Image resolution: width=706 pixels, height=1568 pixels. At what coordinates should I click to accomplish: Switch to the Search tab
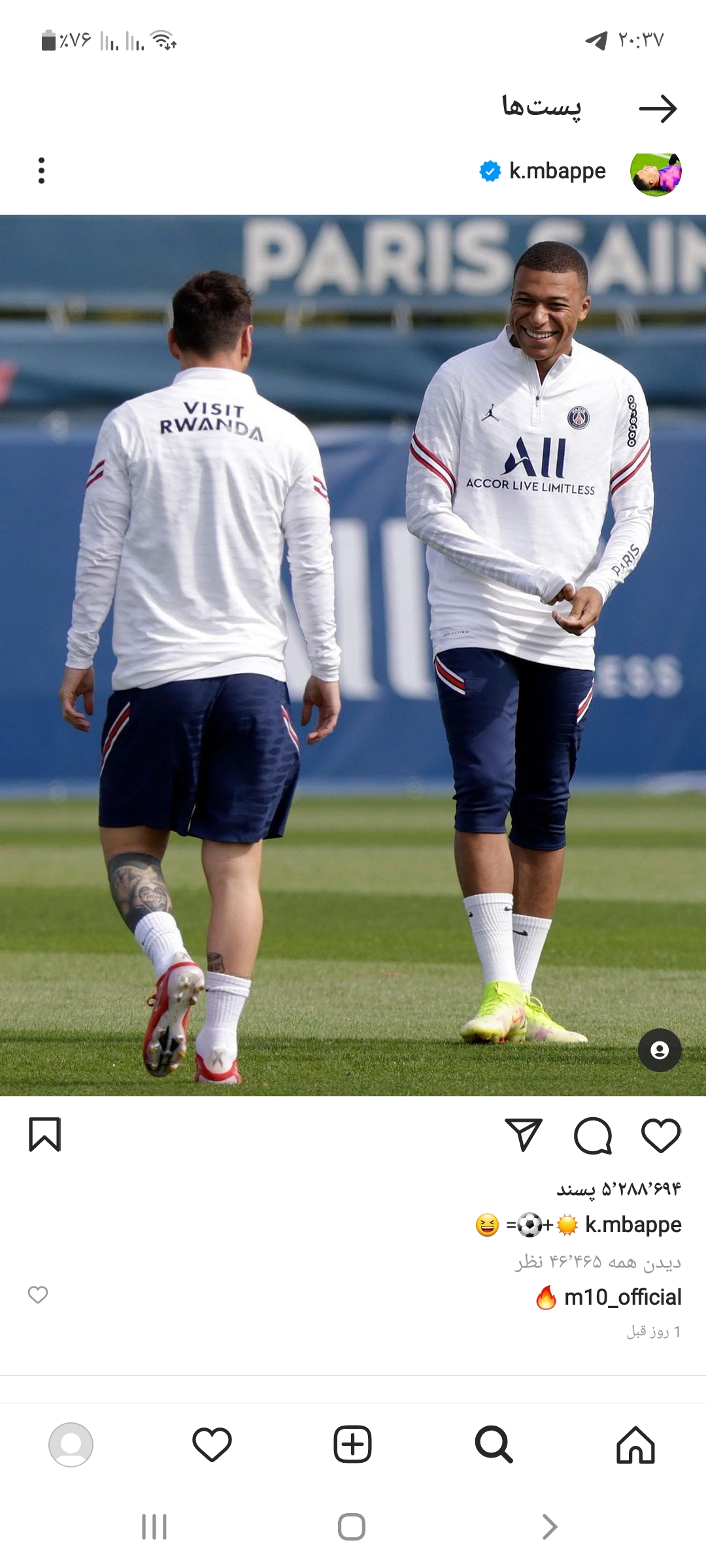[x=494, y=1445]
